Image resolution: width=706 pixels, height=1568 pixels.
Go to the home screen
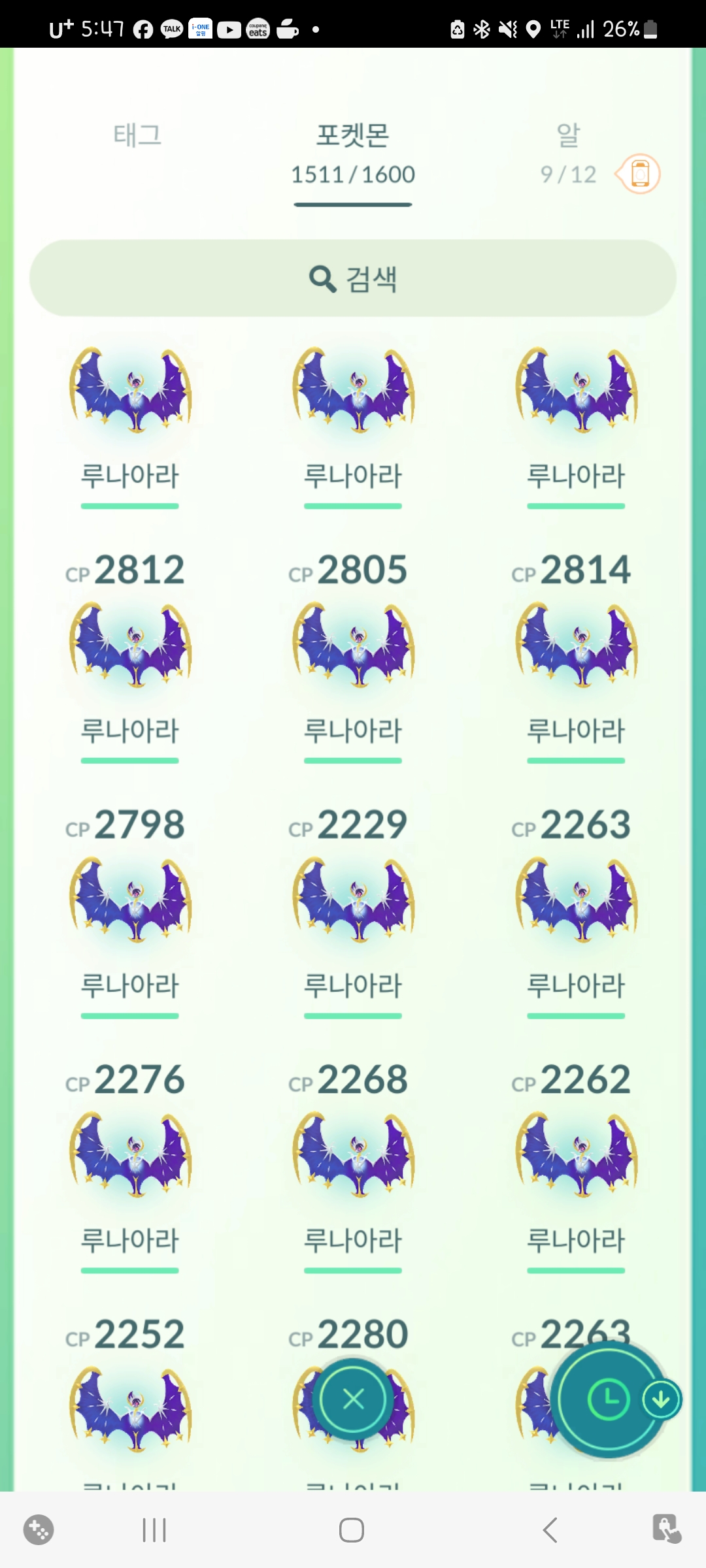352,1530
